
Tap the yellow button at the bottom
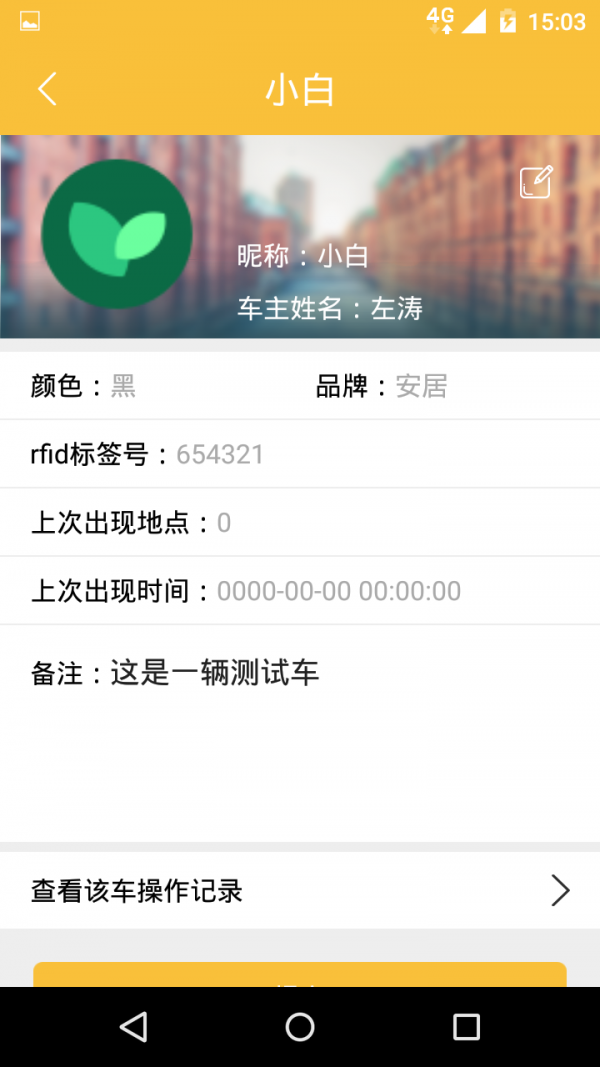pyautogui.click(x=300, y=976)
